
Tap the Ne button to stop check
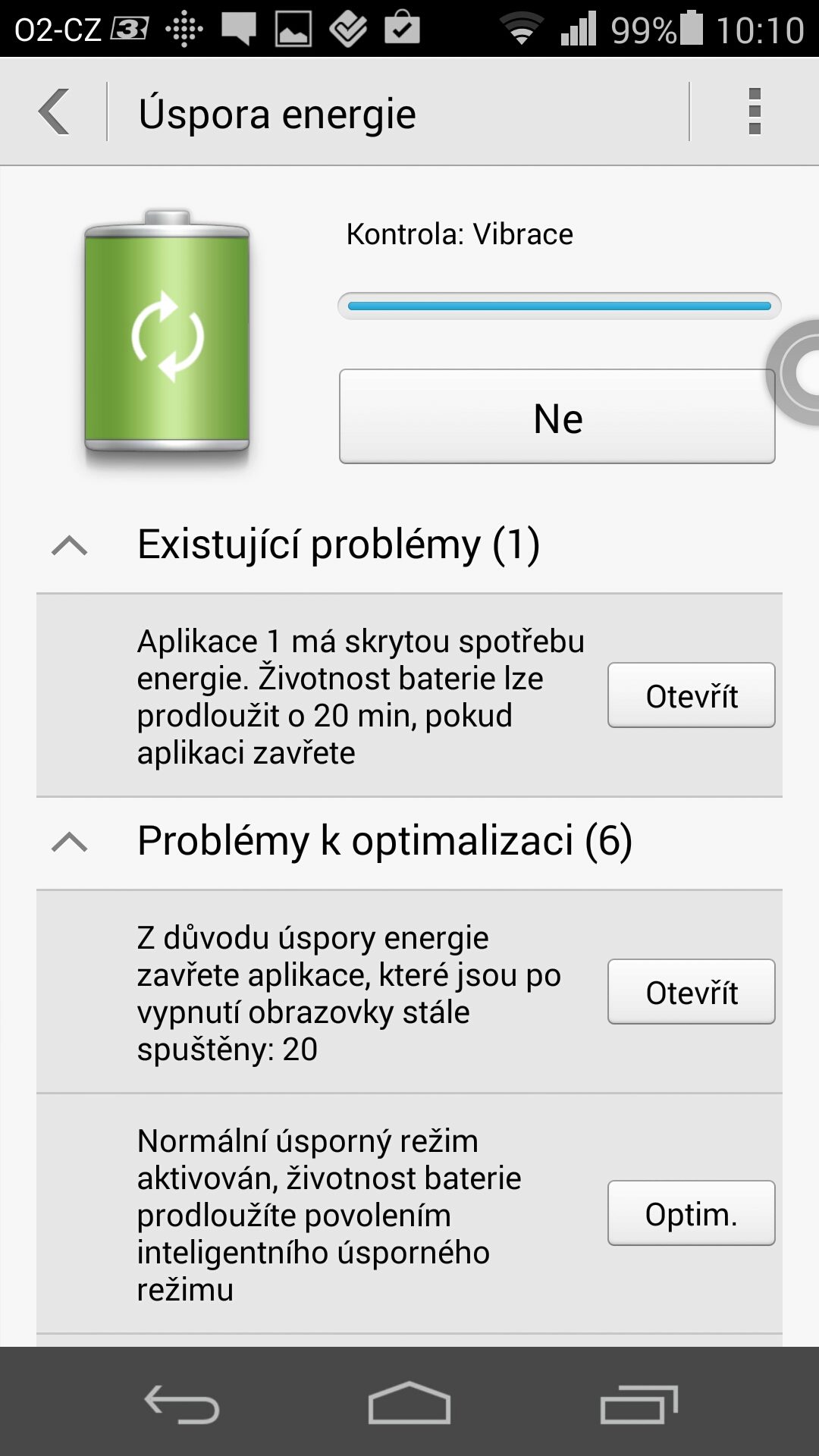pyautogui.click(x=557, y=416)
